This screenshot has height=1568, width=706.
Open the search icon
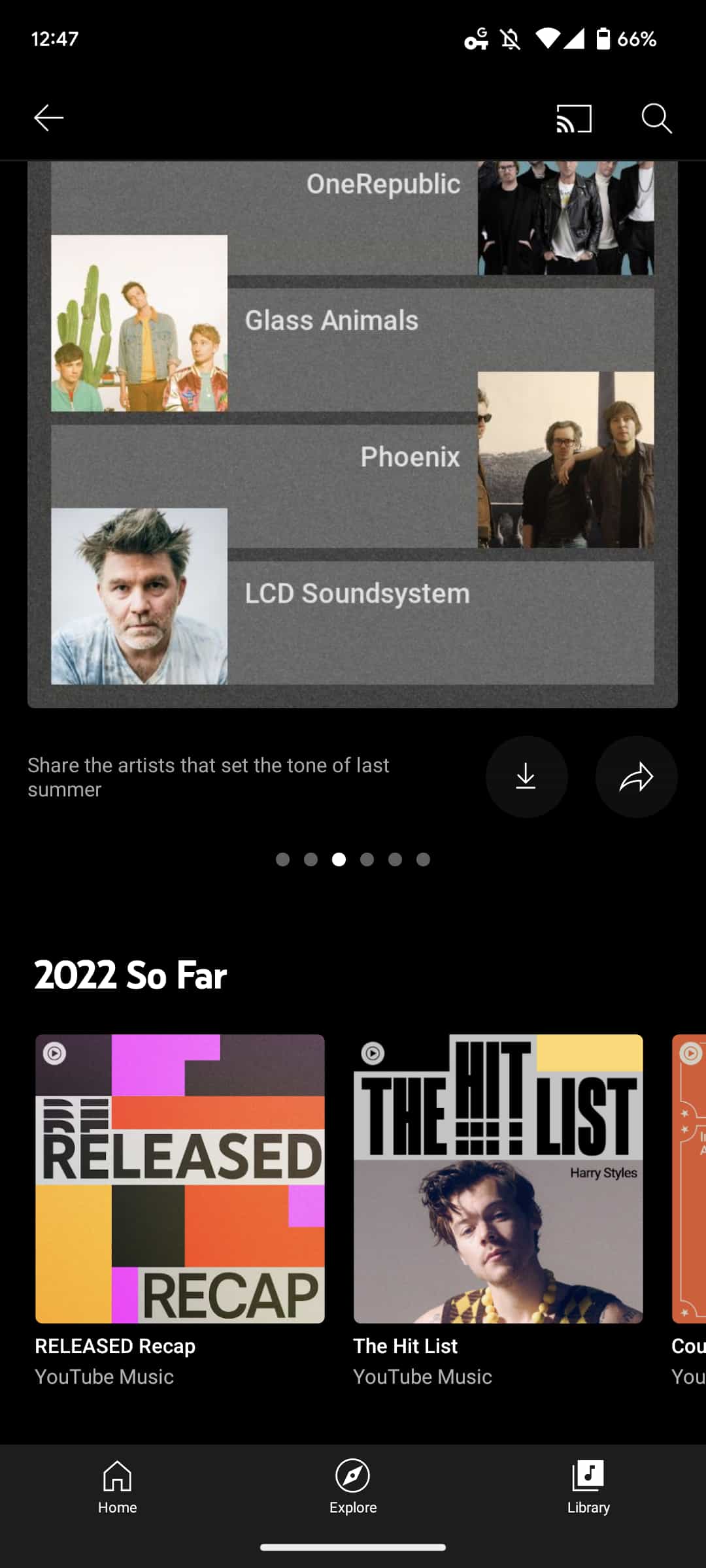[x=656, y=118]
